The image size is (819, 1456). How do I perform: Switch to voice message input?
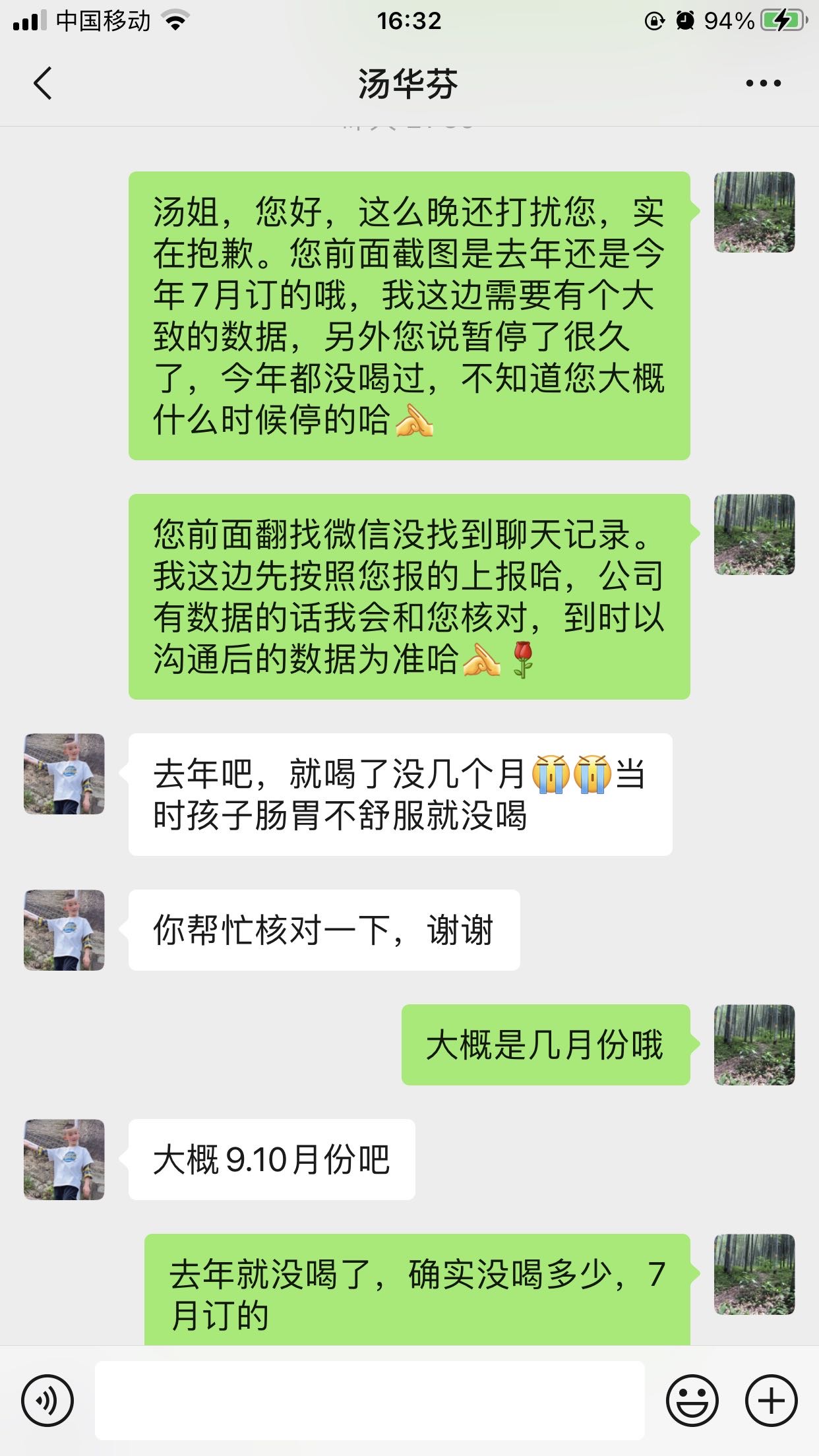coord(47,1400)
